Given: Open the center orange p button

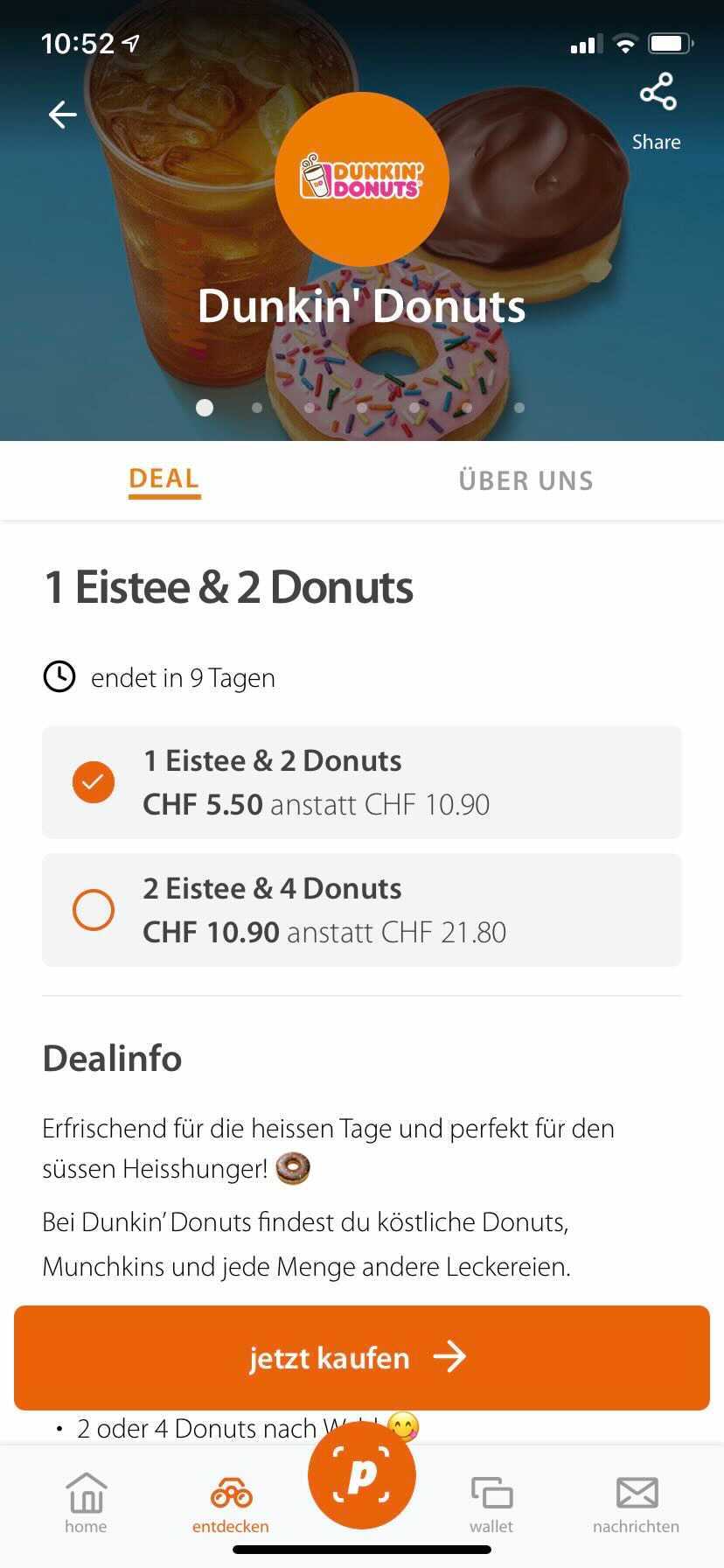Looking at the screenshot, I should (x=361, y=1475).
